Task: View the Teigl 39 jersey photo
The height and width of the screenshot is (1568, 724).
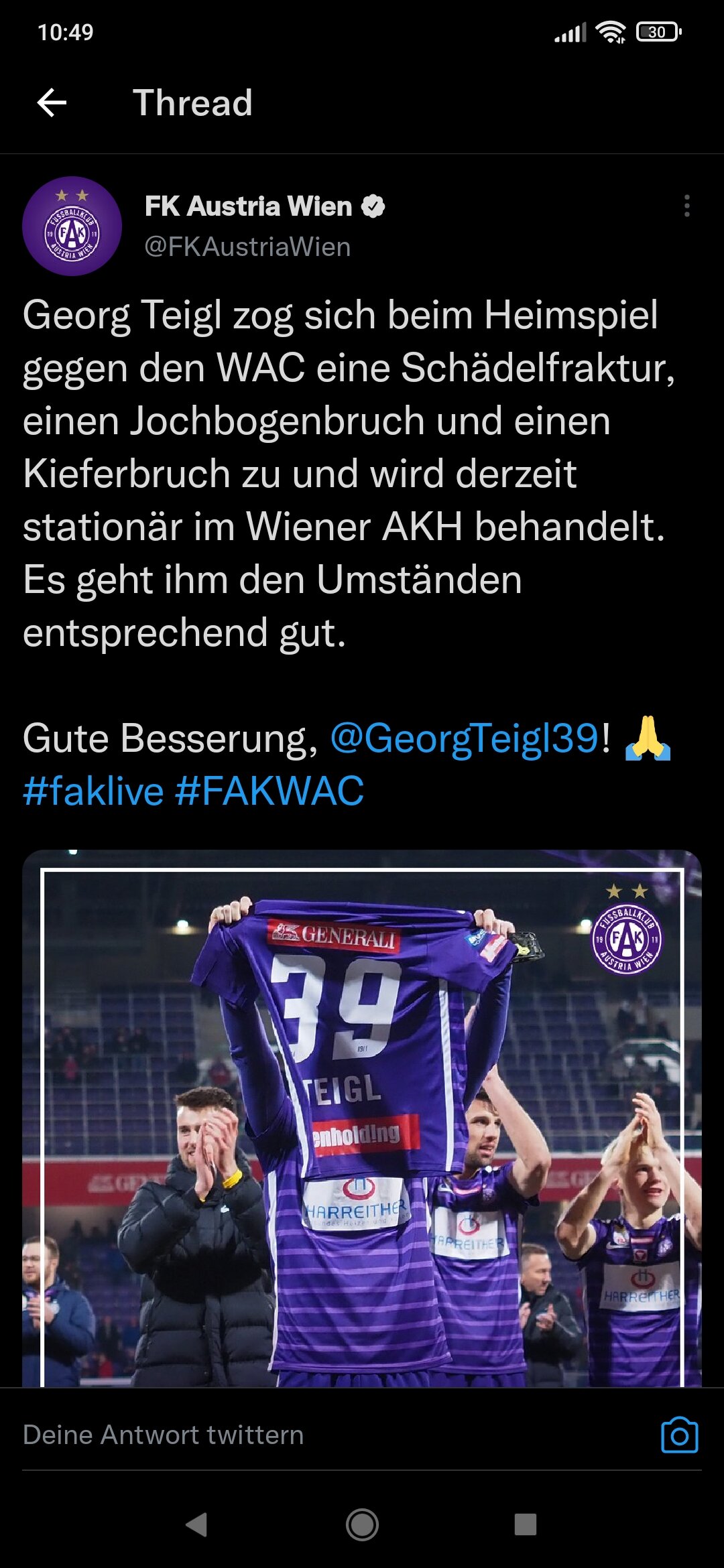Action: coord(362,1118)
